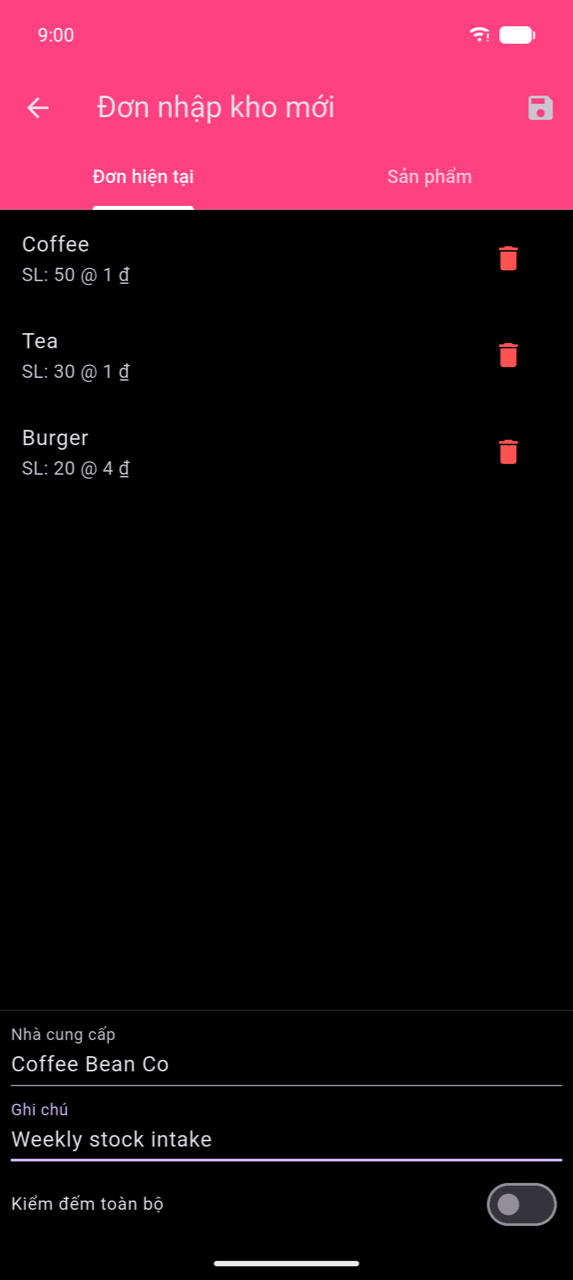Save the new stock order
This screenshot has width=573, height=1280.
[540, 108]
